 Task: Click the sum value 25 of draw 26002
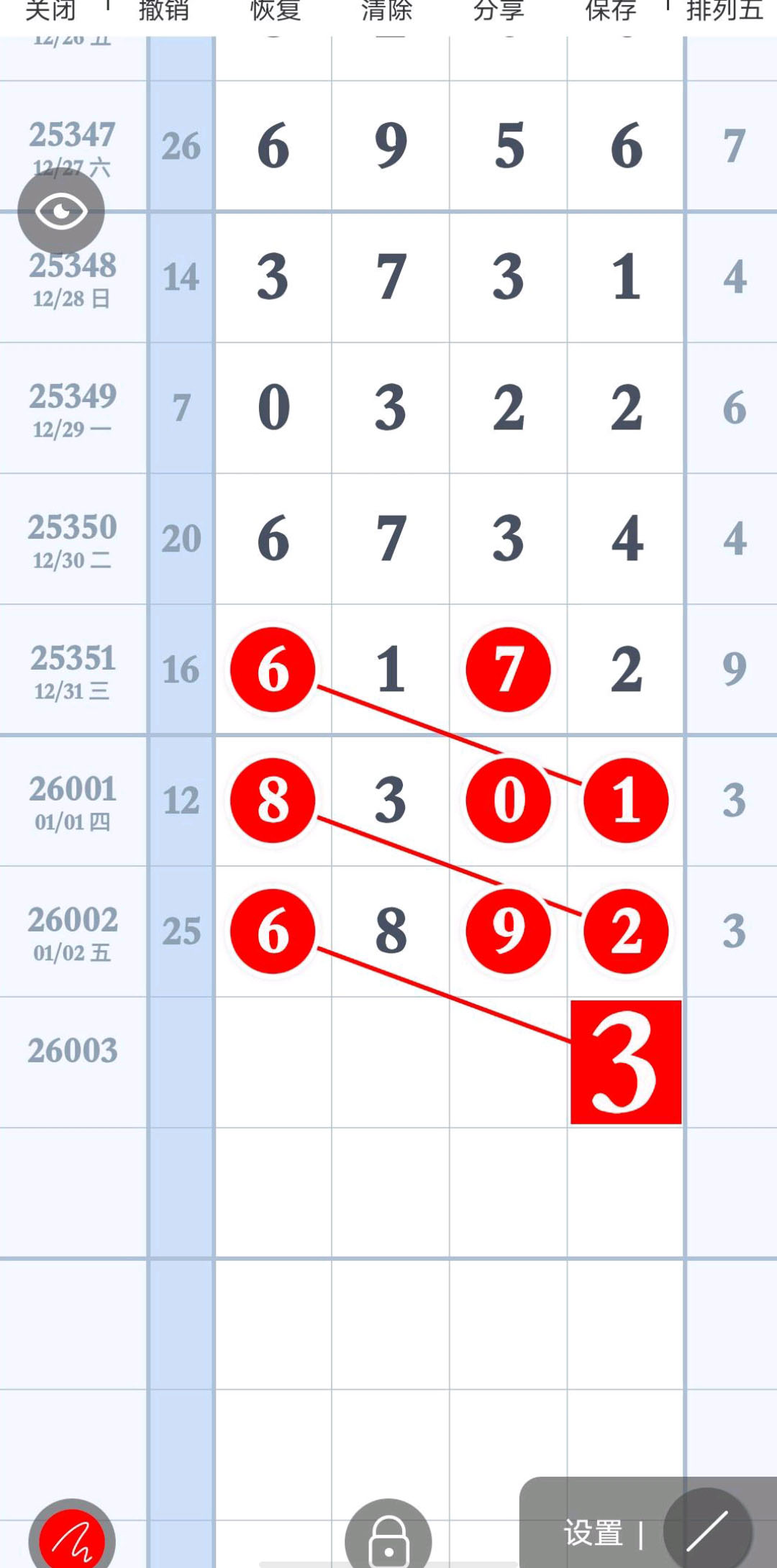point(182,931)
